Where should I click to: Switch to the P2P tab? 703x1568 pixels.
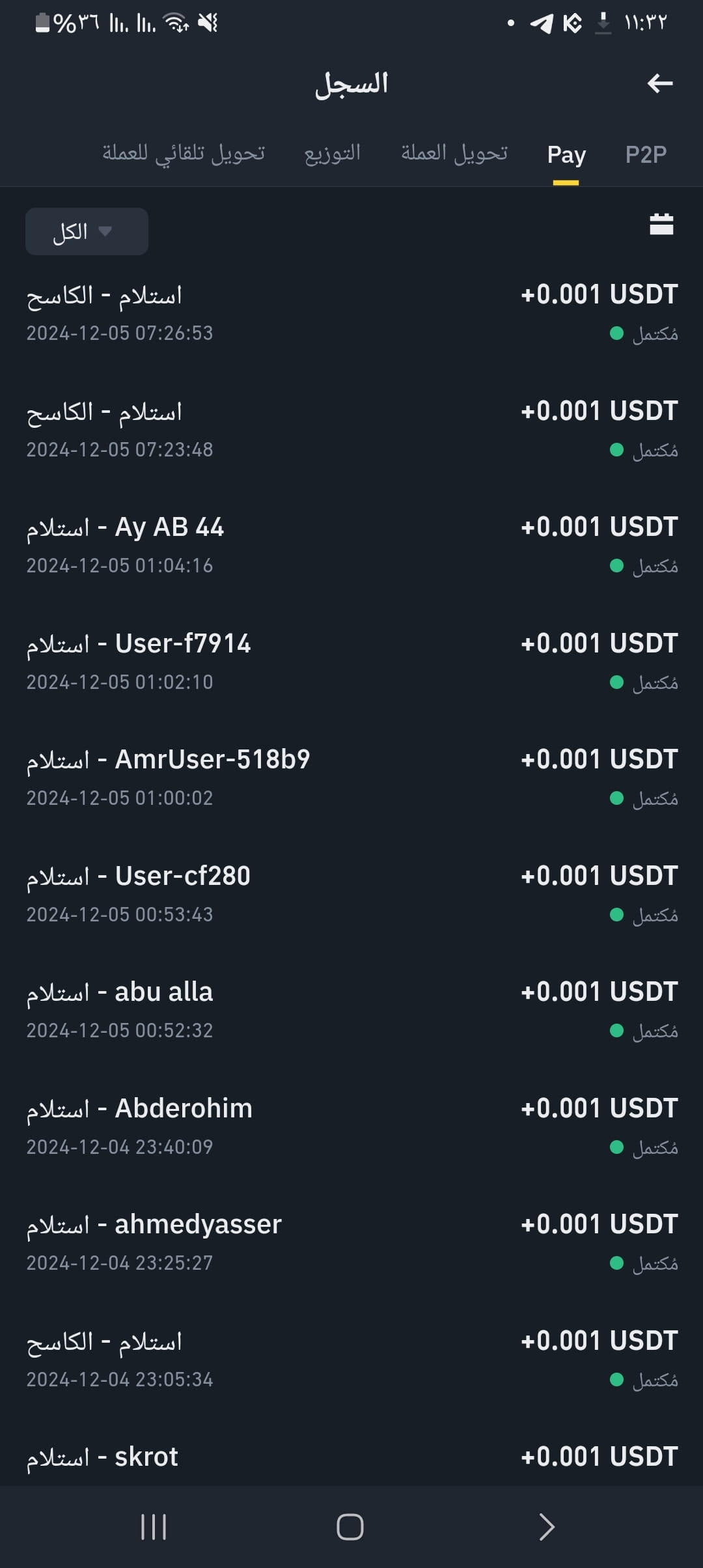[646, 154]
